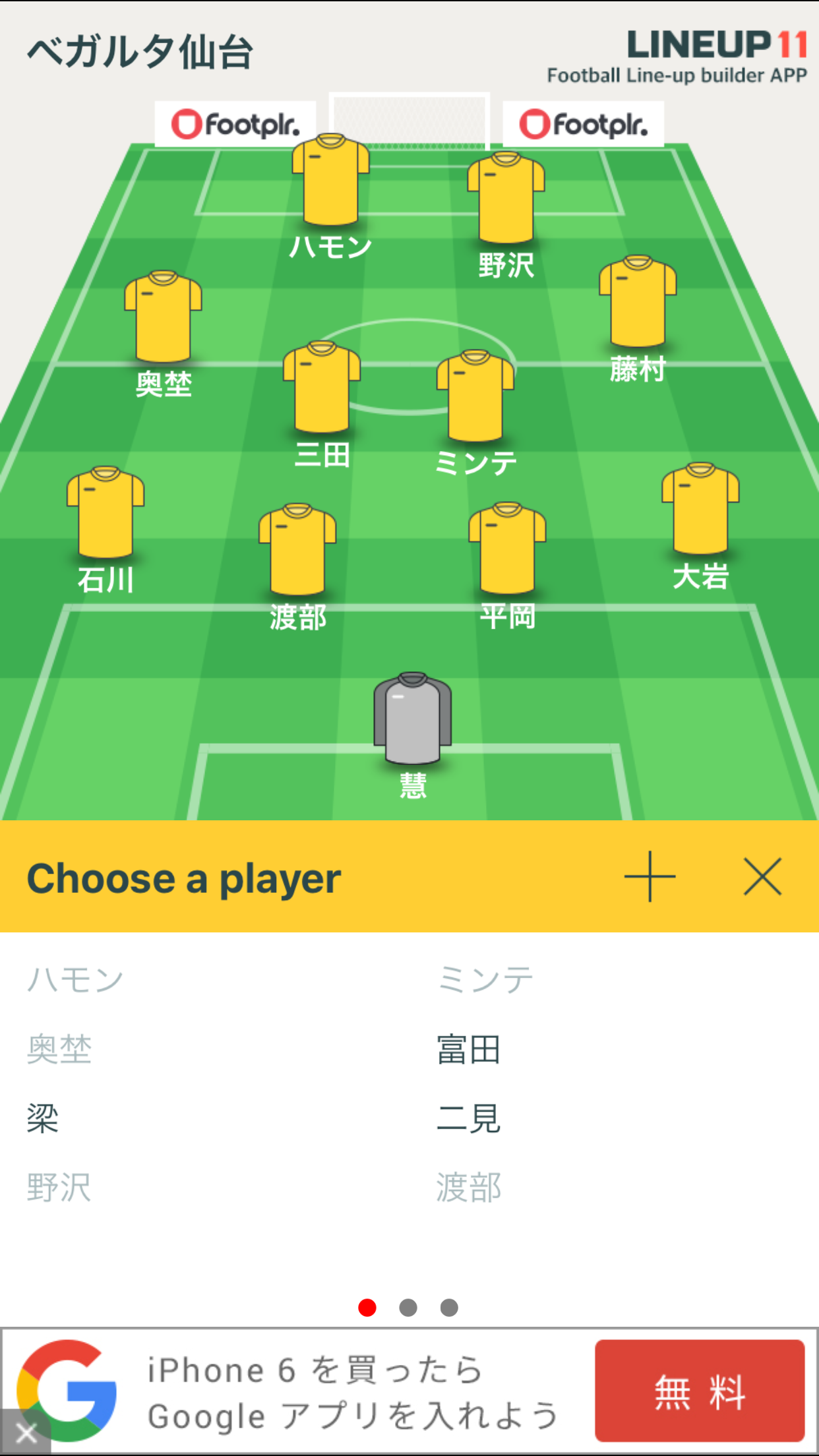Tap the 平岡 defender shirt on the pitch
Image resolution: width=819 pixels, height=1456 pixels.
click(507, 549)
